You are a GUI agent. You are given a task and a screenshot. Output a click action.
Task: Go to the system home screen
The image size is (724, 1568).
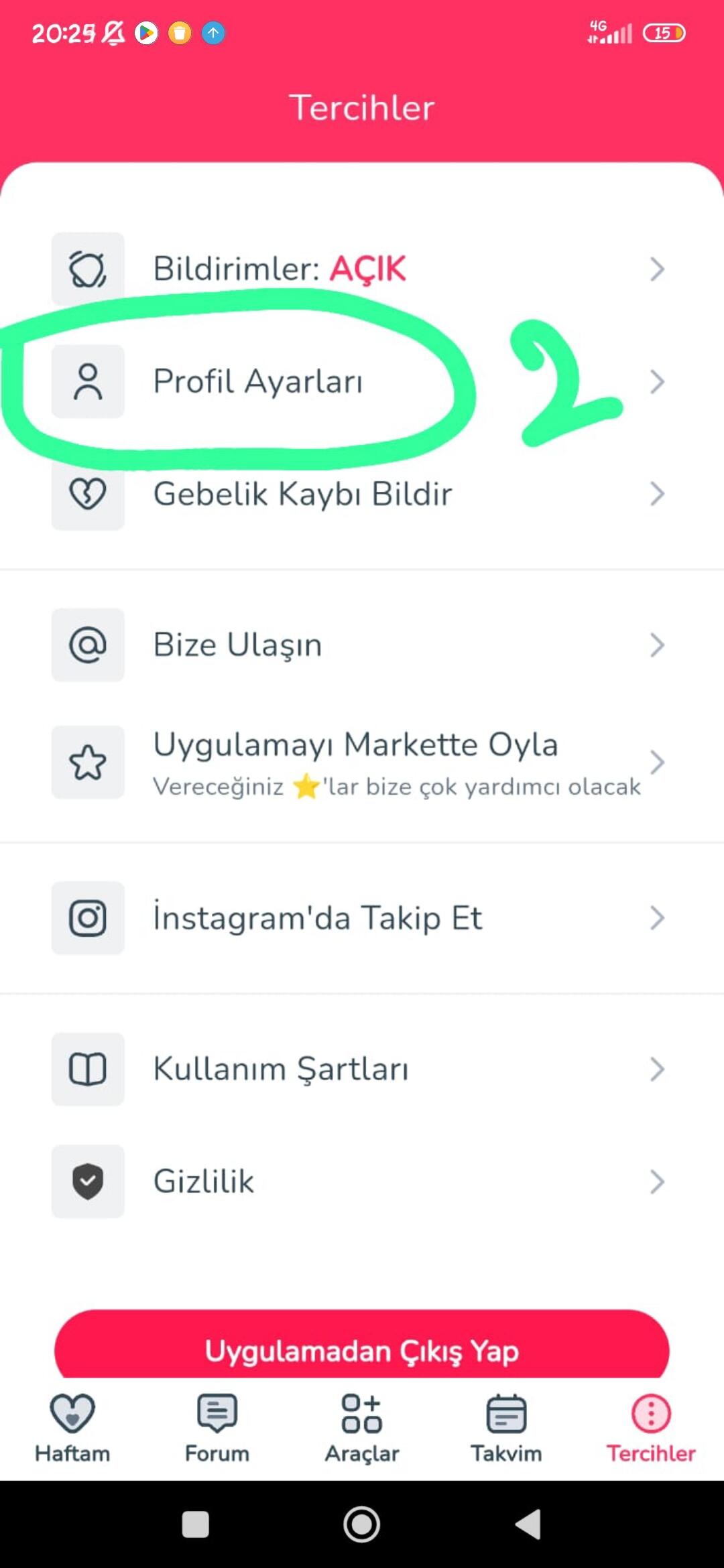[362, 1524]
